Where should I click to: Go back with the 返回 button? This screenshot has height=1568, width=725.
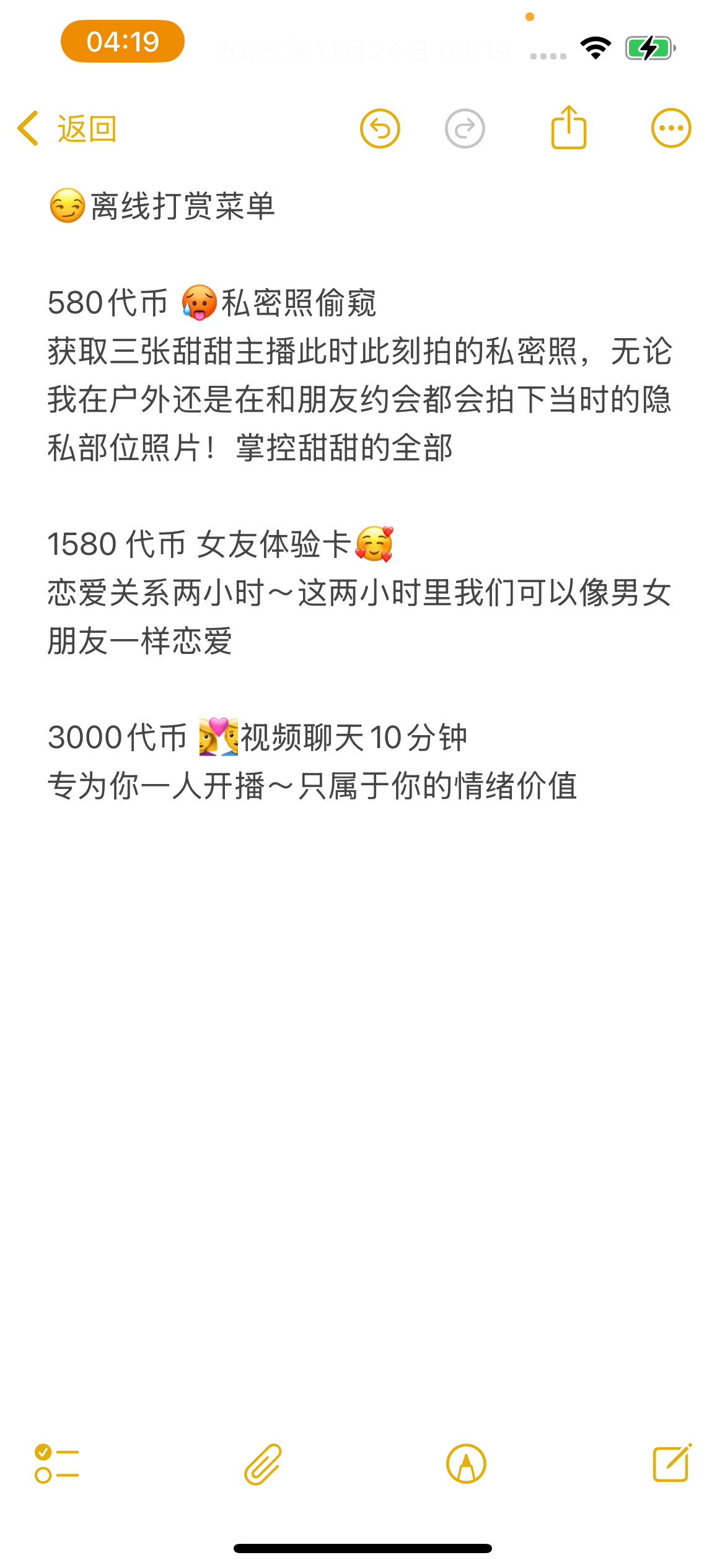(67, 129)
